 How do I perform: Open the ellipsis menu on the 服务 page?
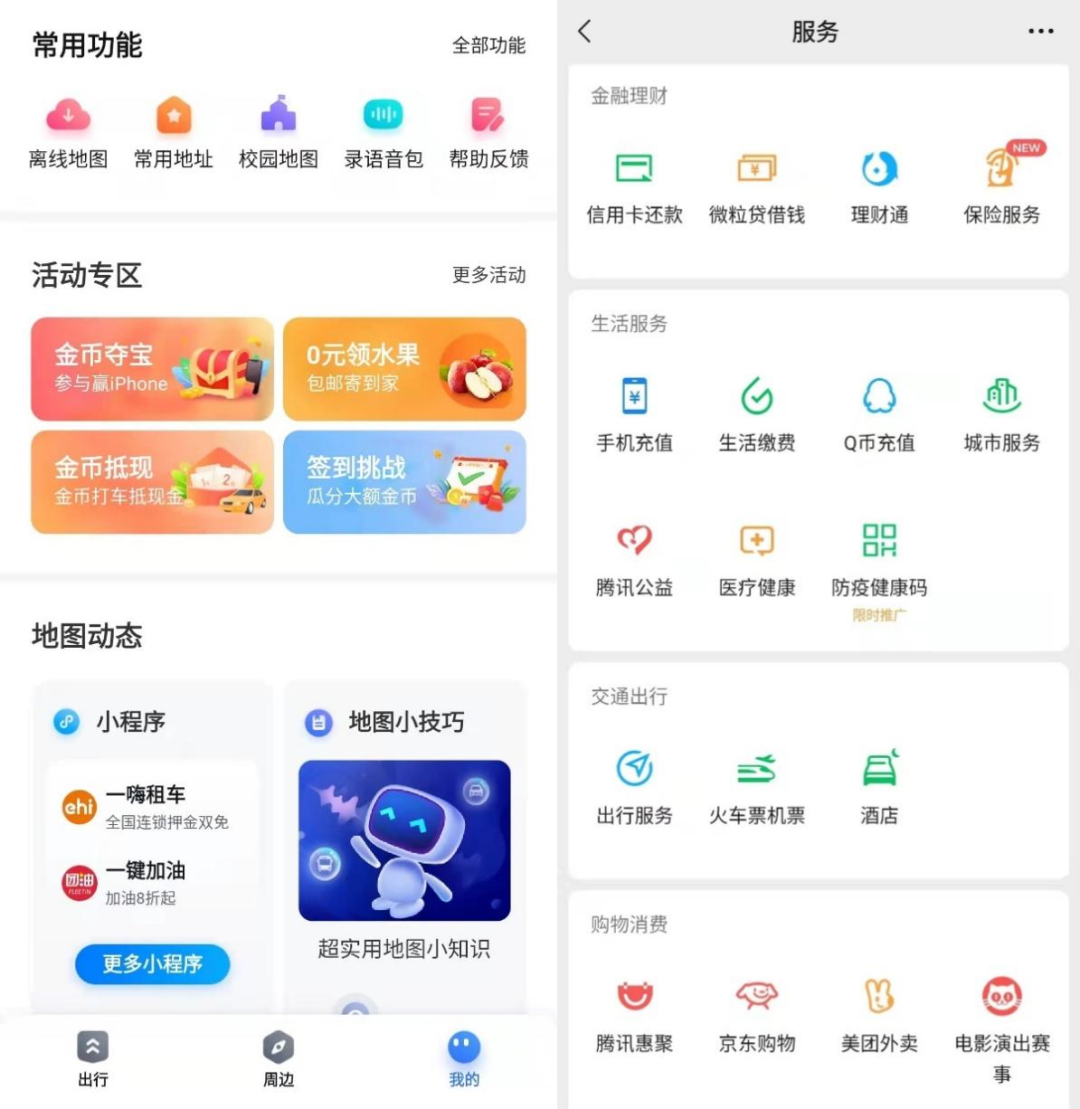[1040, 32]
